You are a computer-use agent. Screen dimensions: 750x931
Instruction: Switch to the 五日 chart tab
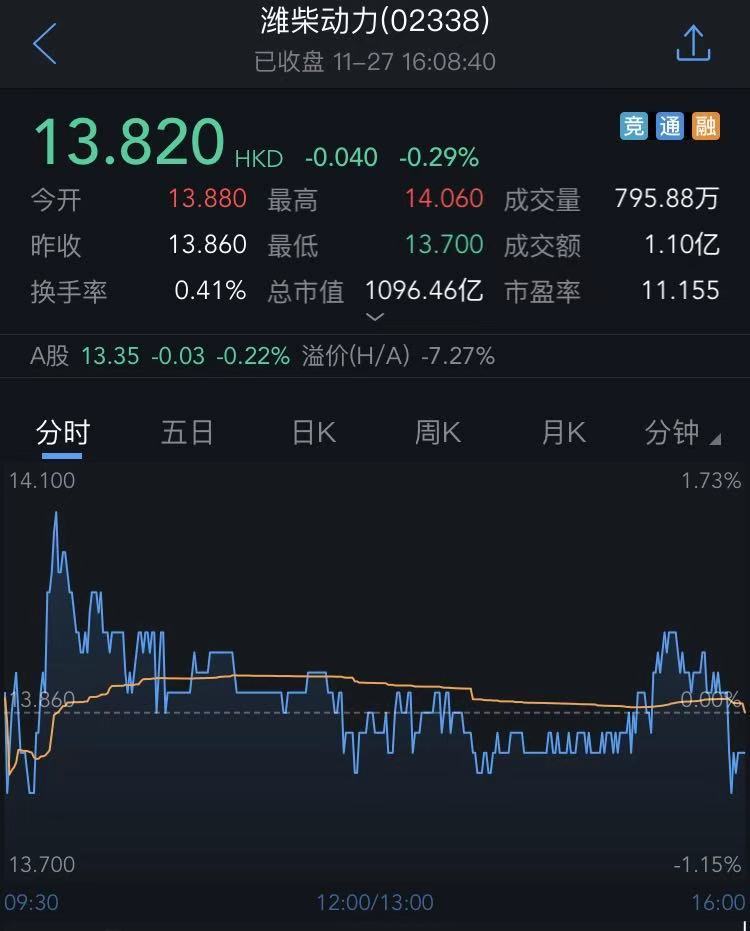coord(187,433)
